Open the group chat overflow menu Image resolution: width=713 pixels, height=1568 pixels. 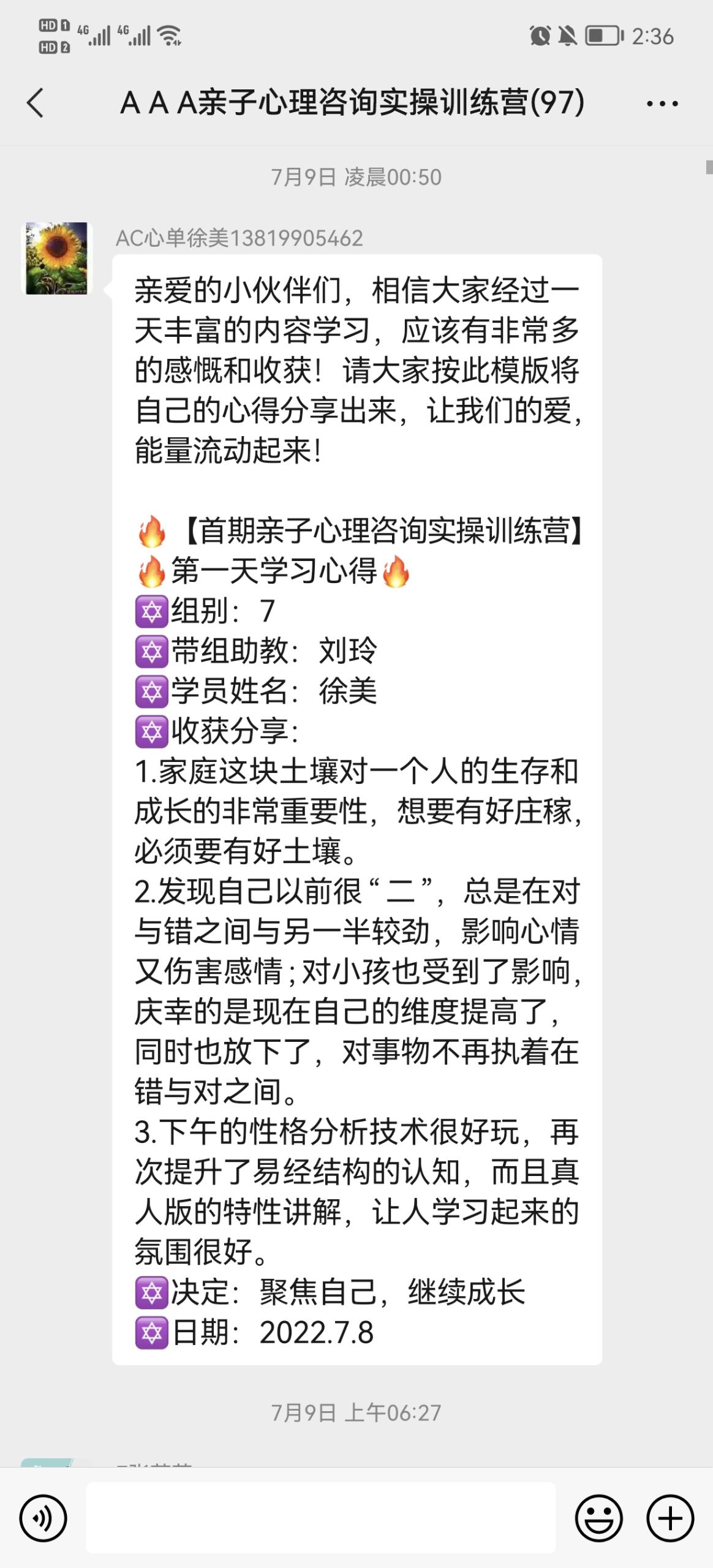662,104
